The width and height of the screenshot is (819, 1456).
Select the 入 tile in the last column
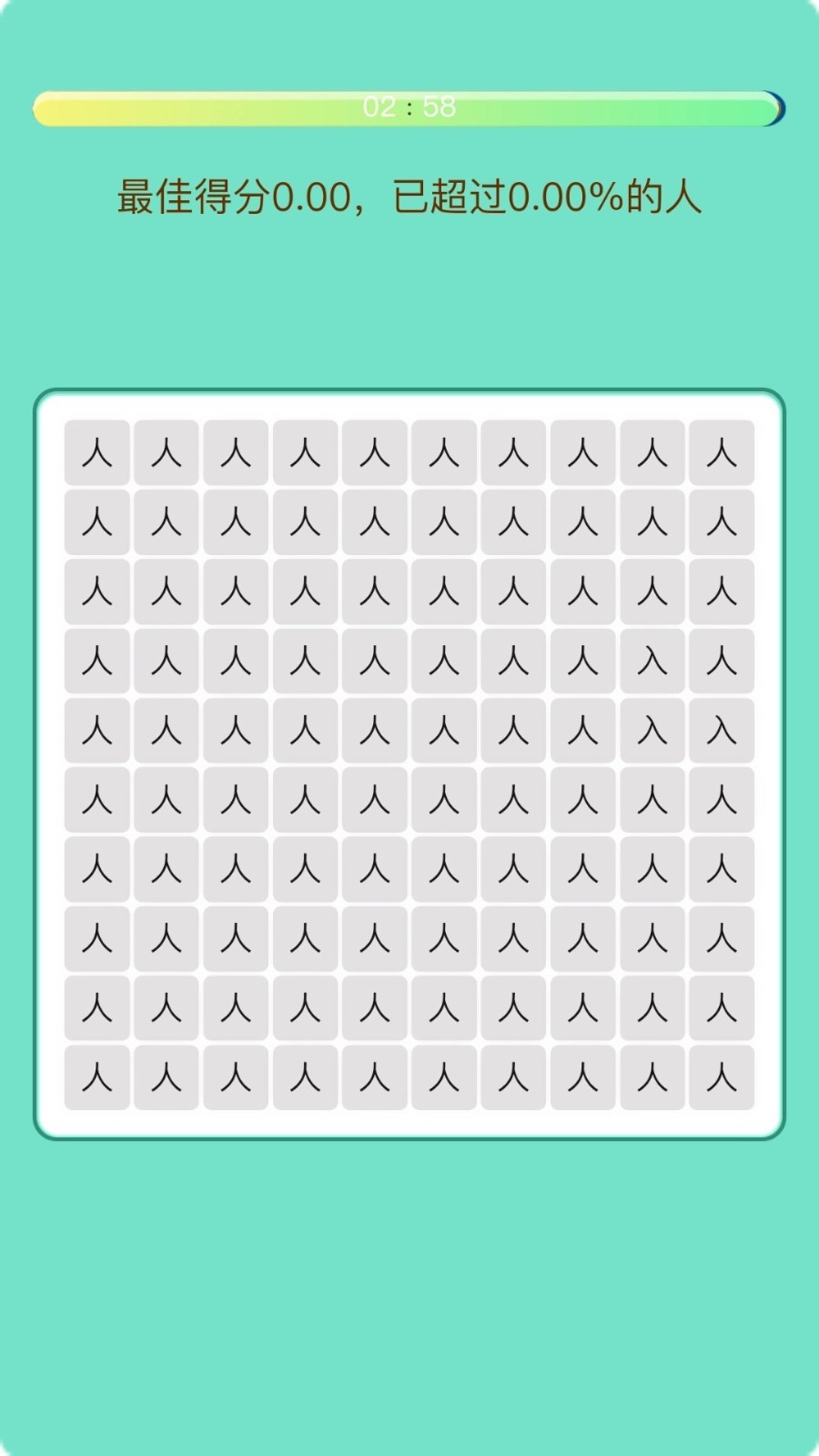722,730
